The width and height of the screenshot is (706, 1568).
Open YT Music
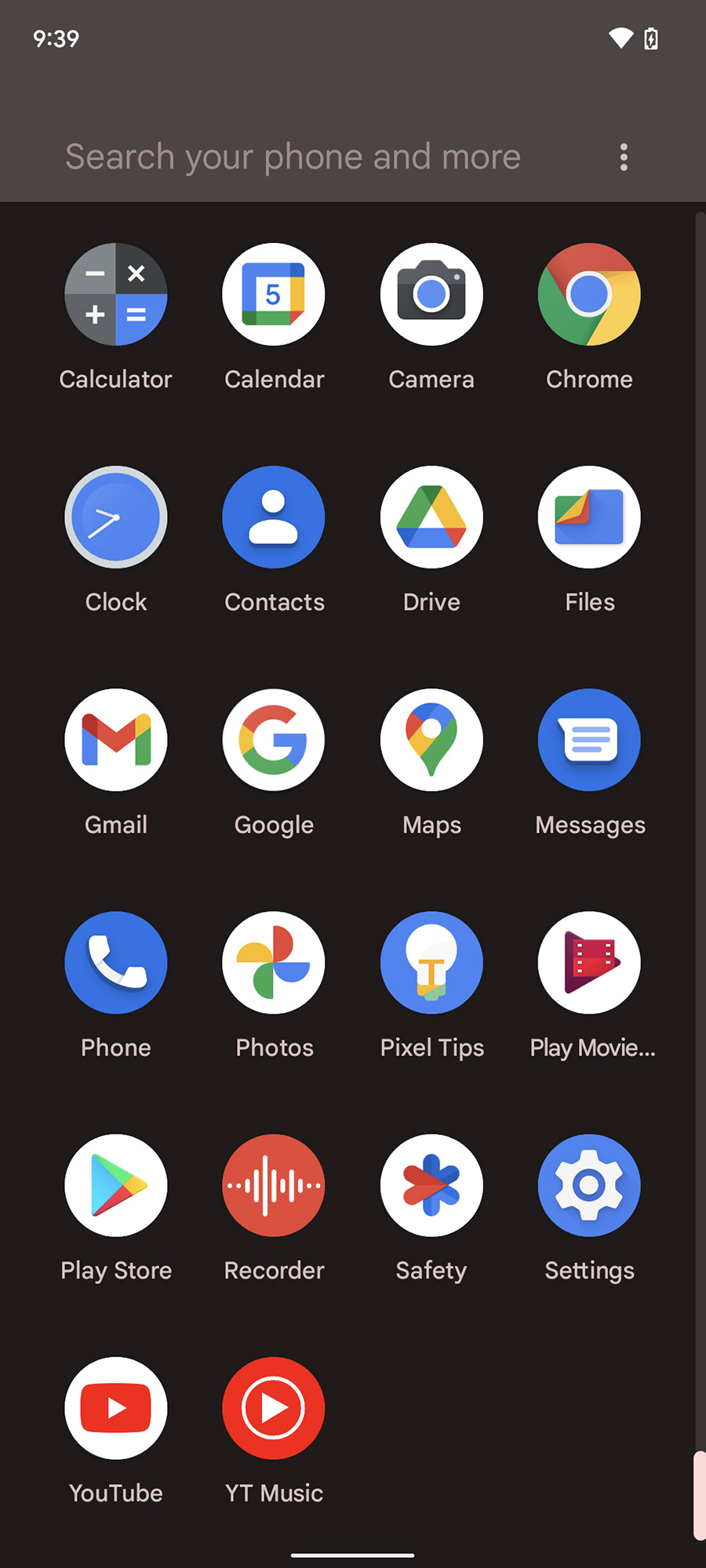tap(274, 1408)
